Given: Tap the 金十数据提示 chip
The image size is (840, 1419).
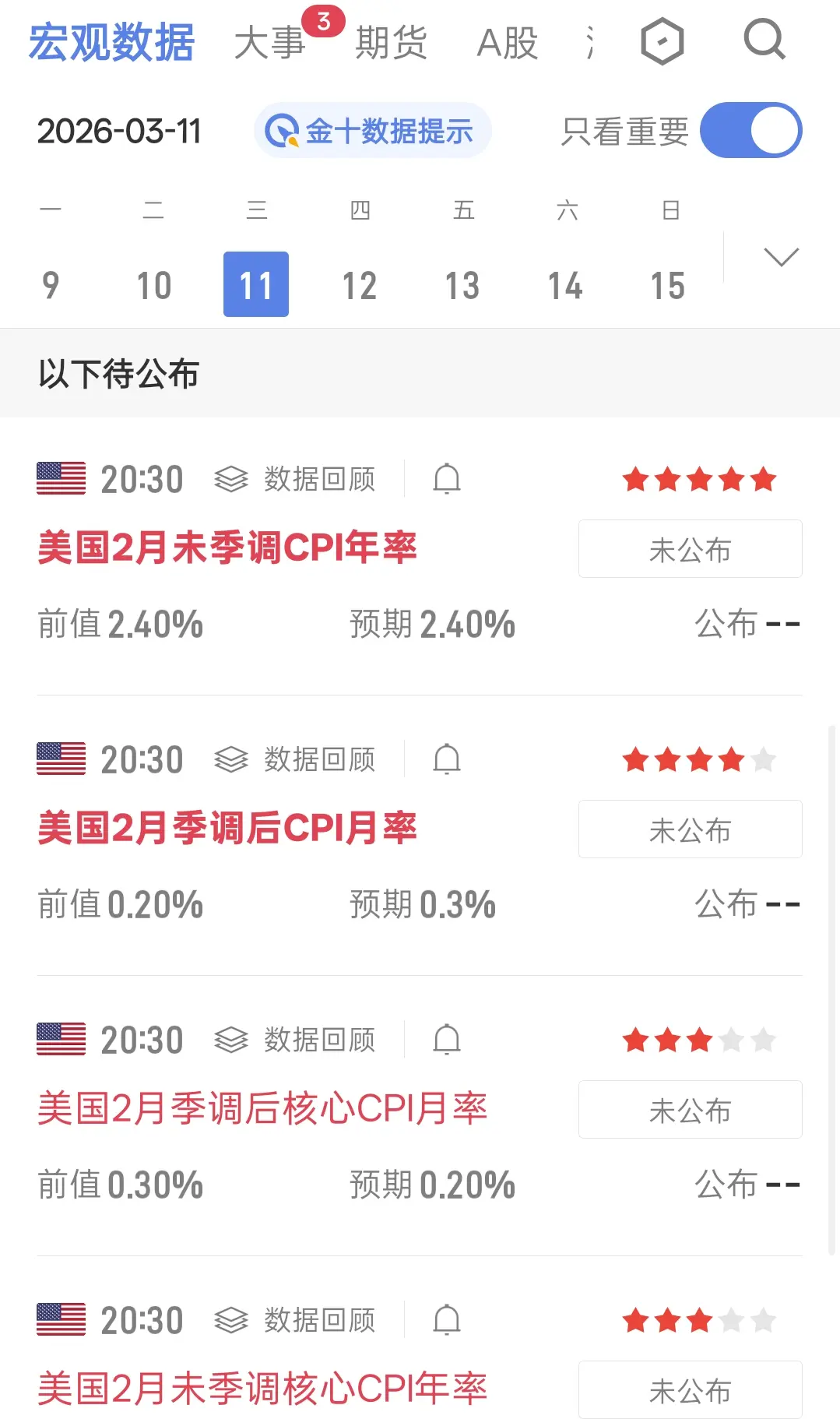Looking at the screenshot, I should 372,131.
